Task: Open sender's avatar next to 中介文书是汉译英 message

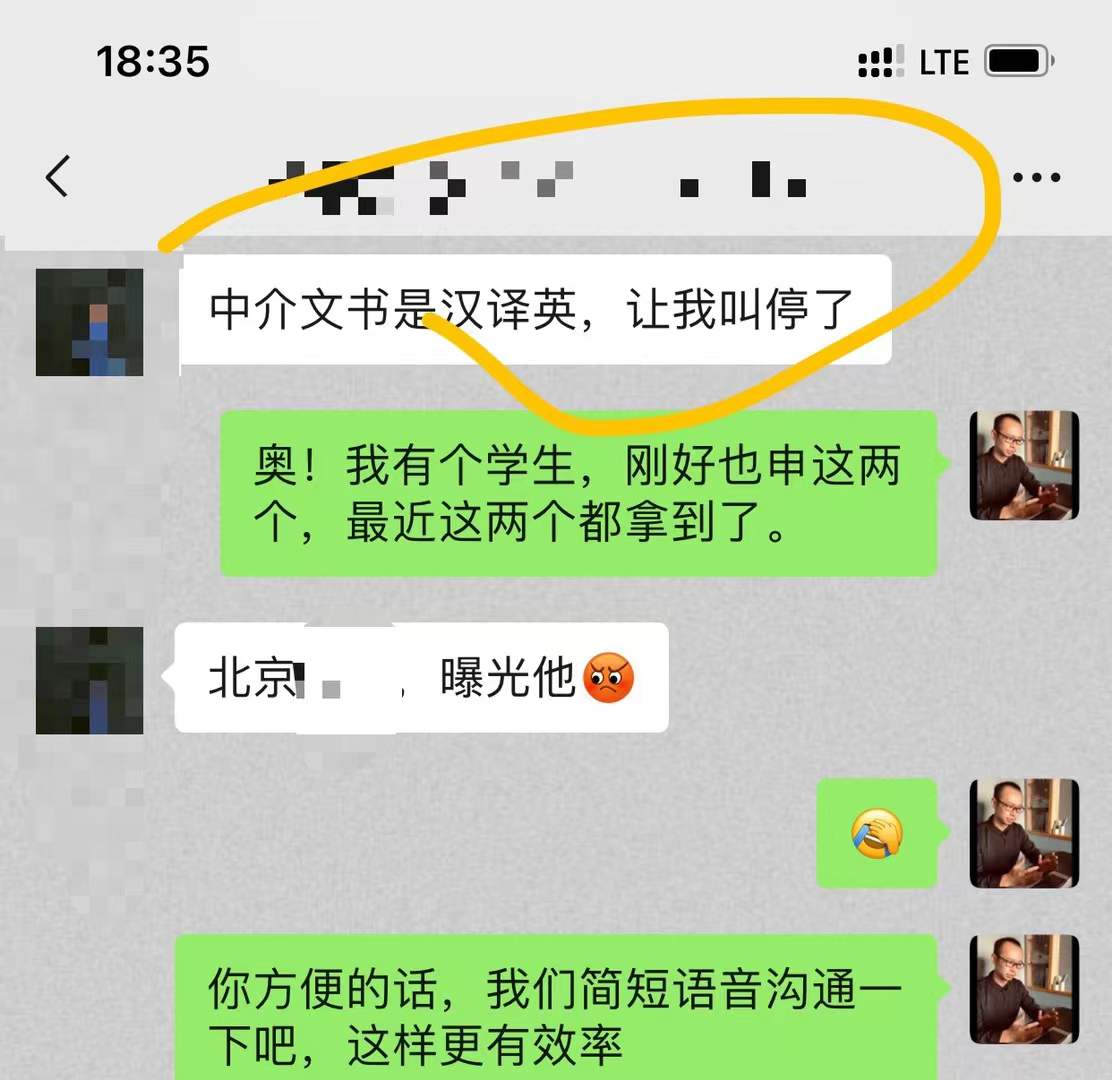Action: (89, 322)
